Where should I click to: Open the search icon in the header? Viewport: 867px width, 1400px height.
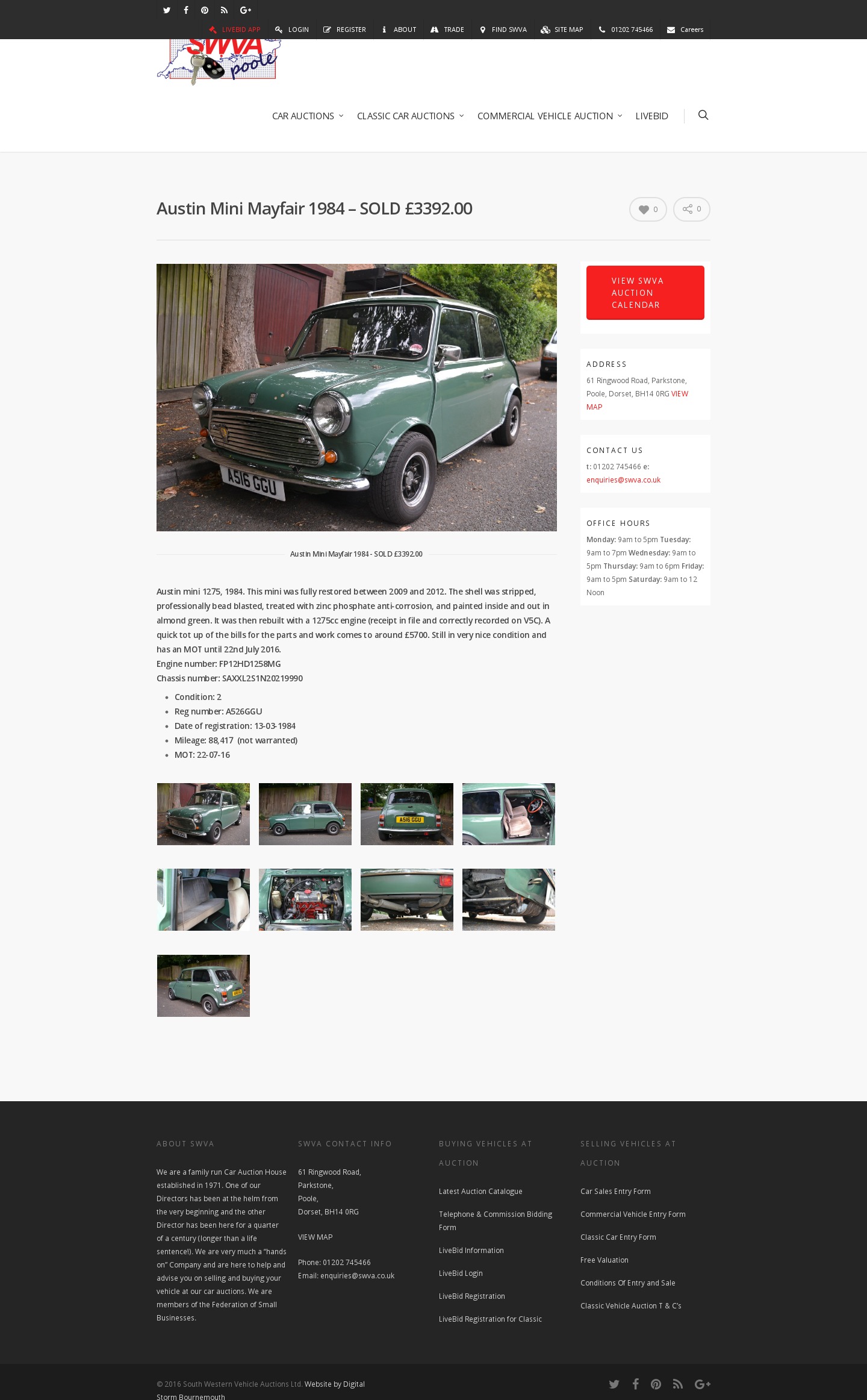pyautogui.click(x=703, y=115)
